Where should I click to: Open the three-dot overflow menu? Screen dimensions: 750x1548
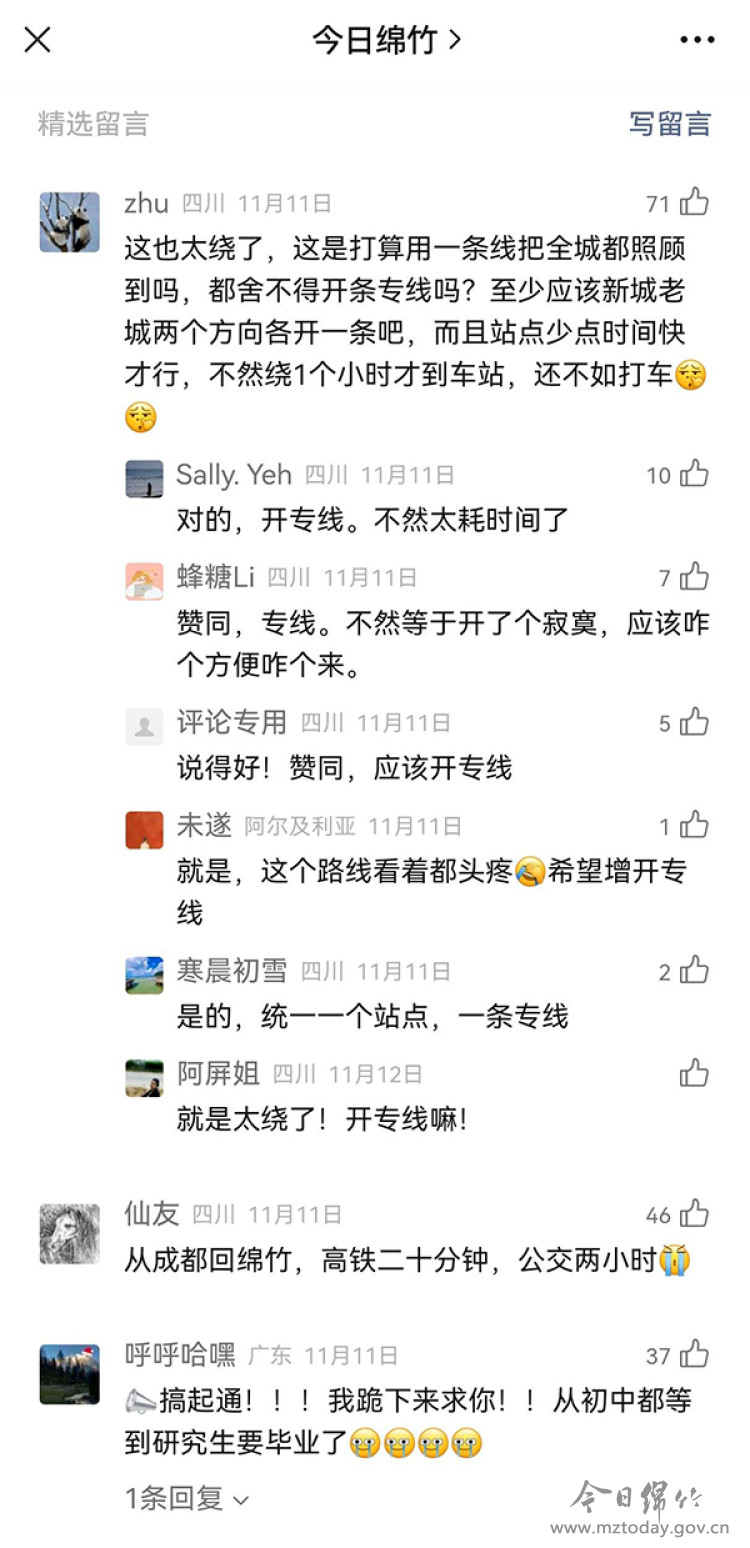tap(697, 40)
